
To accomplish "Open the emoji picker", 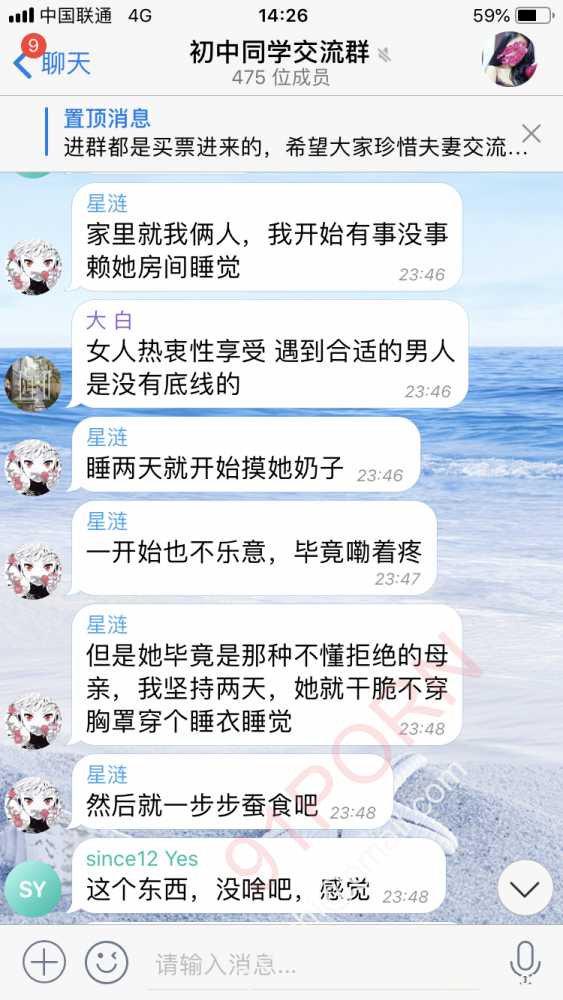I will (x=106, y=962).
